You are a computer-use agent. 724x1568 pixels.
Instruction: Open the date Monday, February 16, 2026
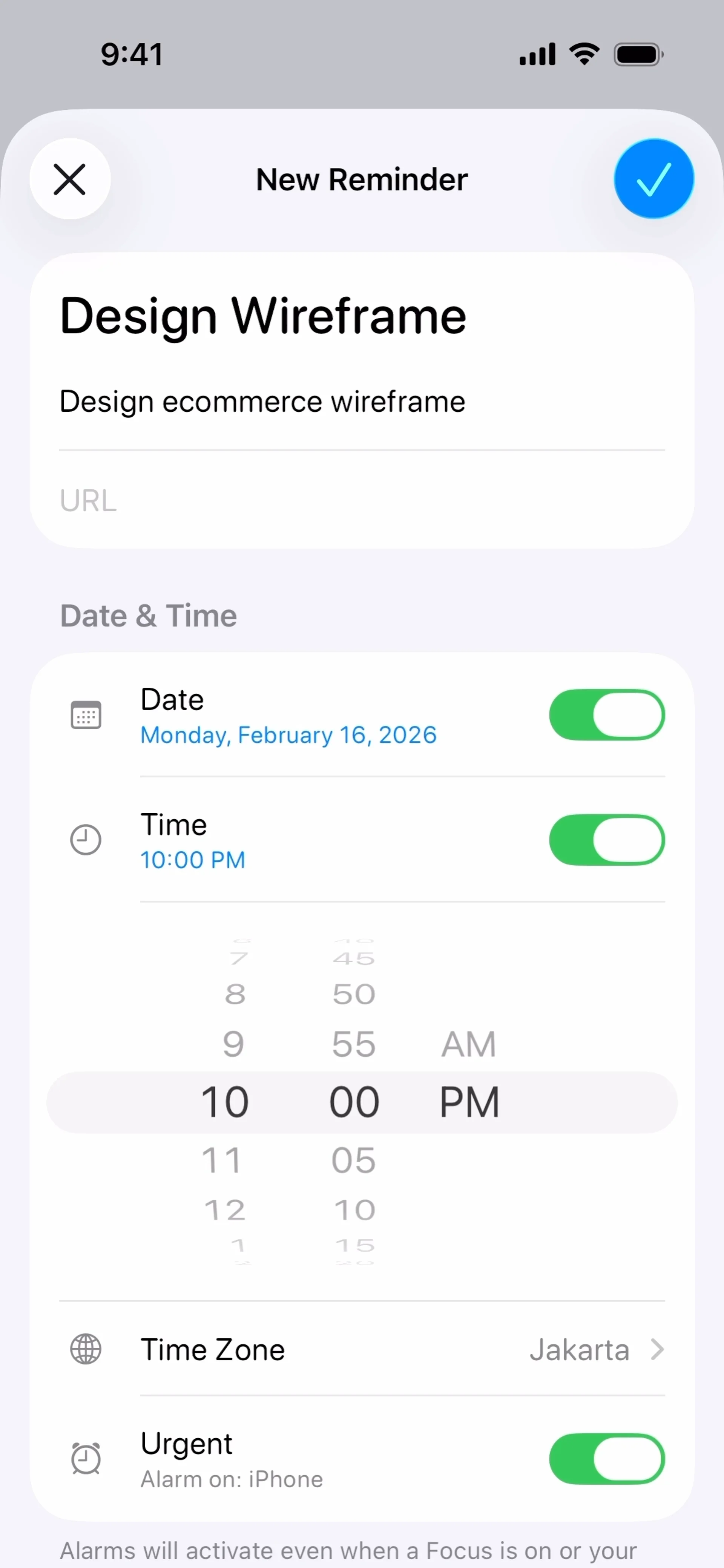(x=288, y=735)
